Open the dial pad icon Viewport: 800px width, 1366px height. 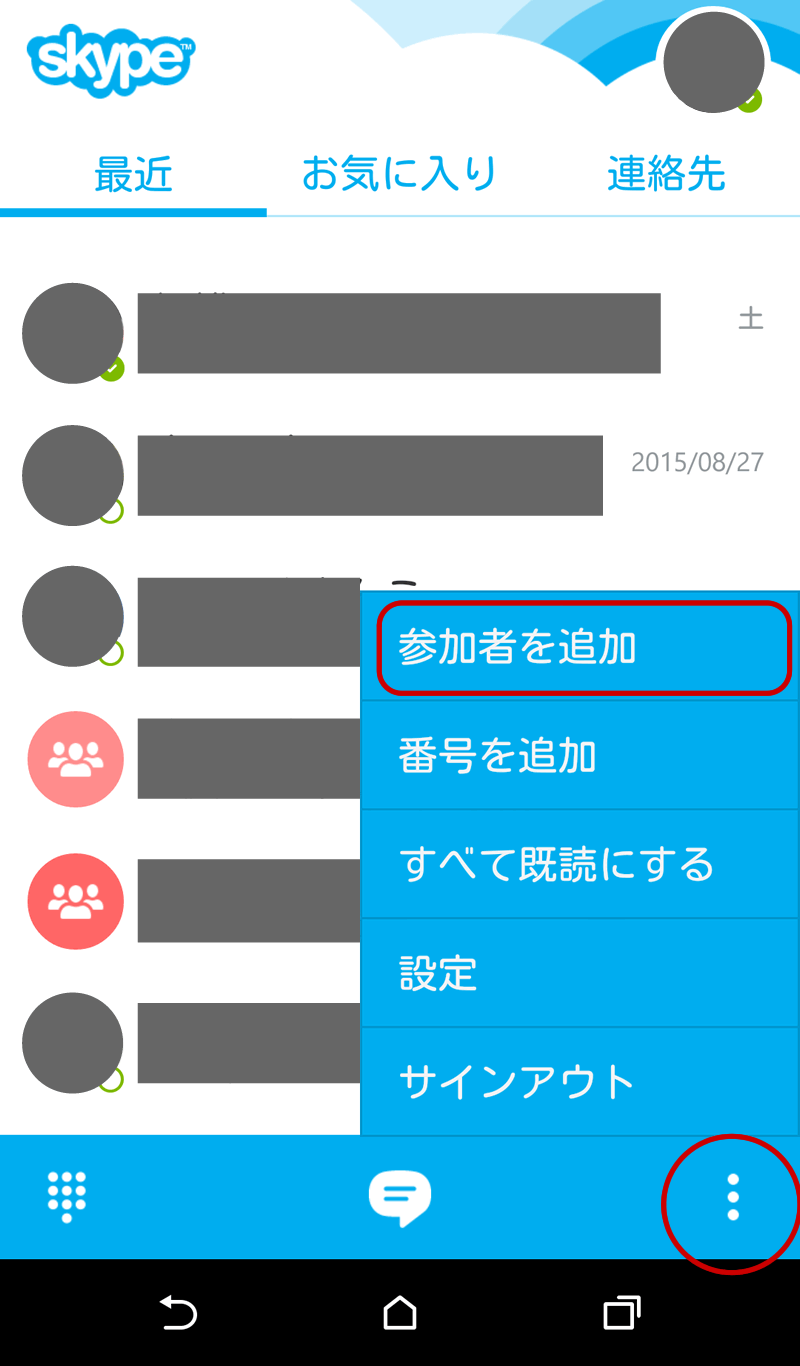click(67, 1196)
